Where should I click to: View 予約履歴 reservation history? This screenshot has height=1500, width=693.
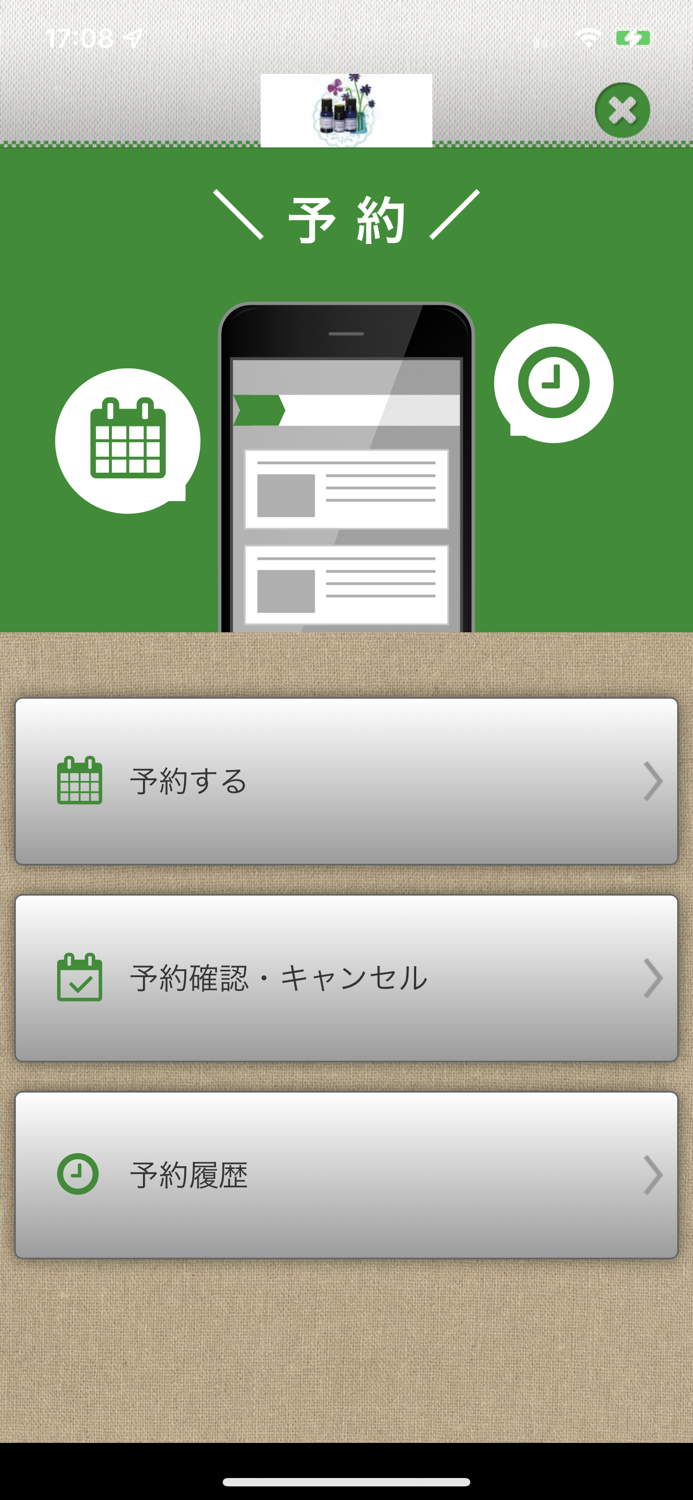pyautogui.click(x=346, y=1175)
